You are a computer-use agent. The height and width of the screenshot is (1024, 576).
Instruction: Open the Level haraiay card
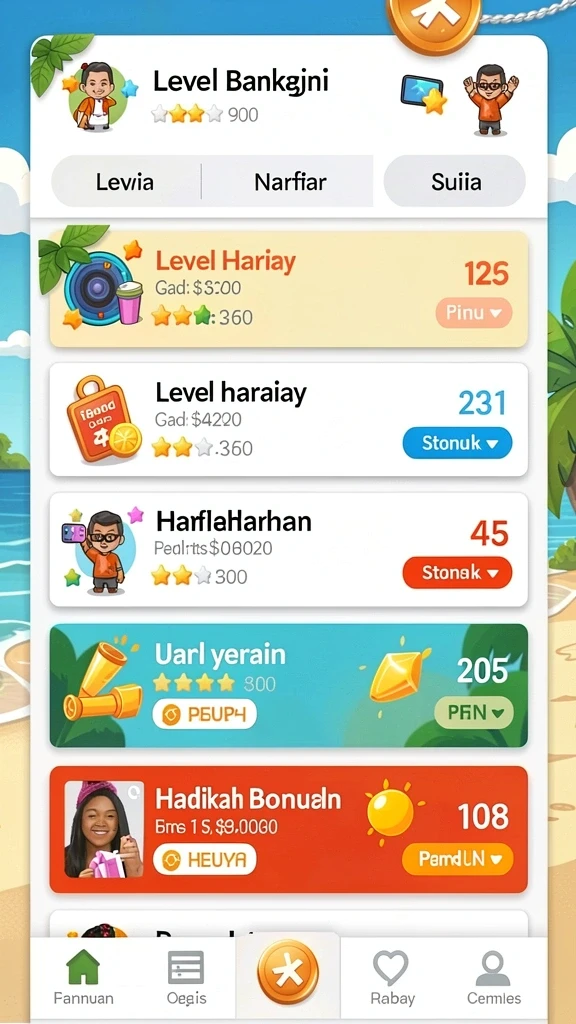click(x=289, y=420)
